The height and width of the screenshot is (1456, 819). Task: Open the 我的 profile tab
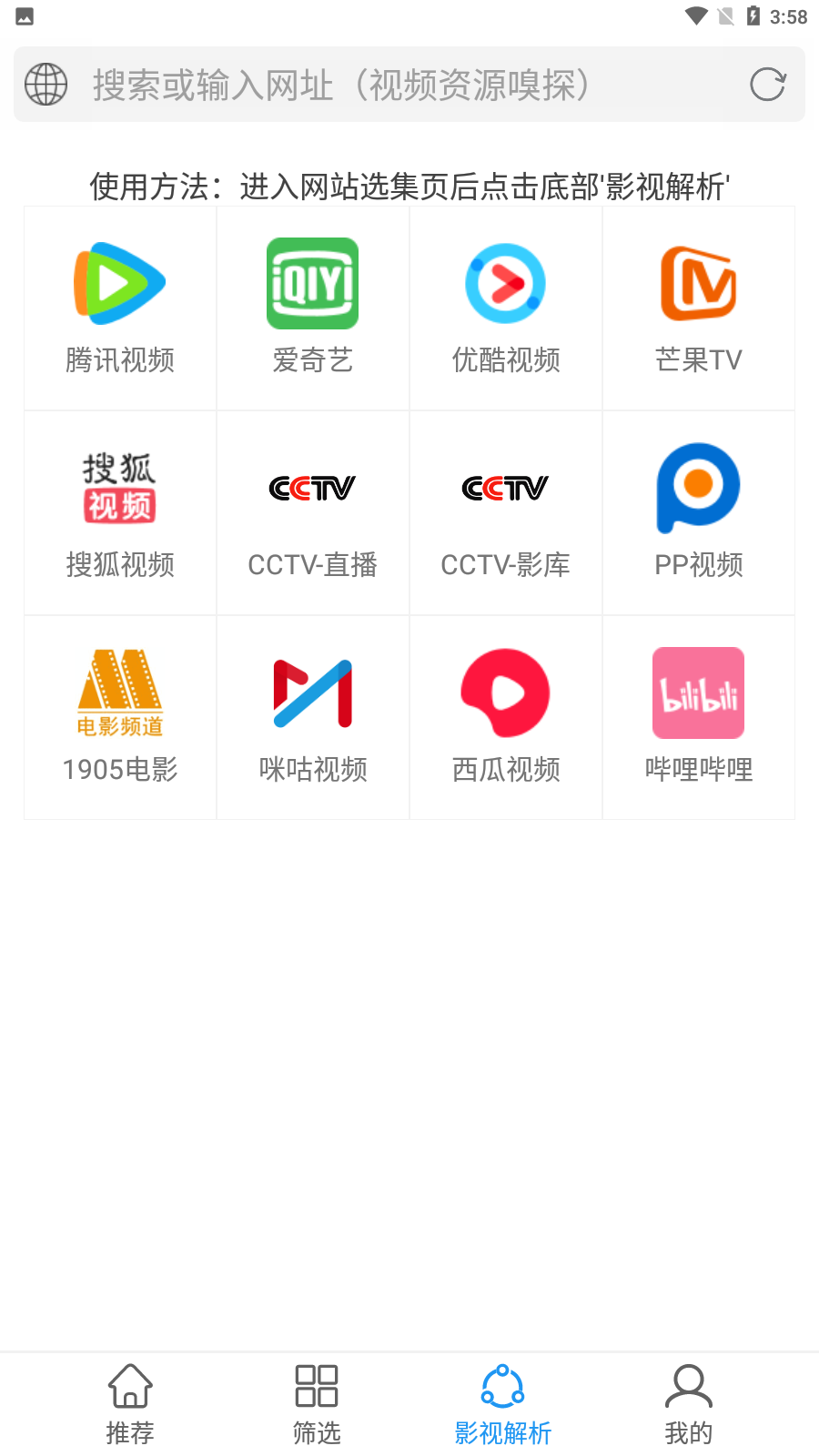tap(688, 1403)
